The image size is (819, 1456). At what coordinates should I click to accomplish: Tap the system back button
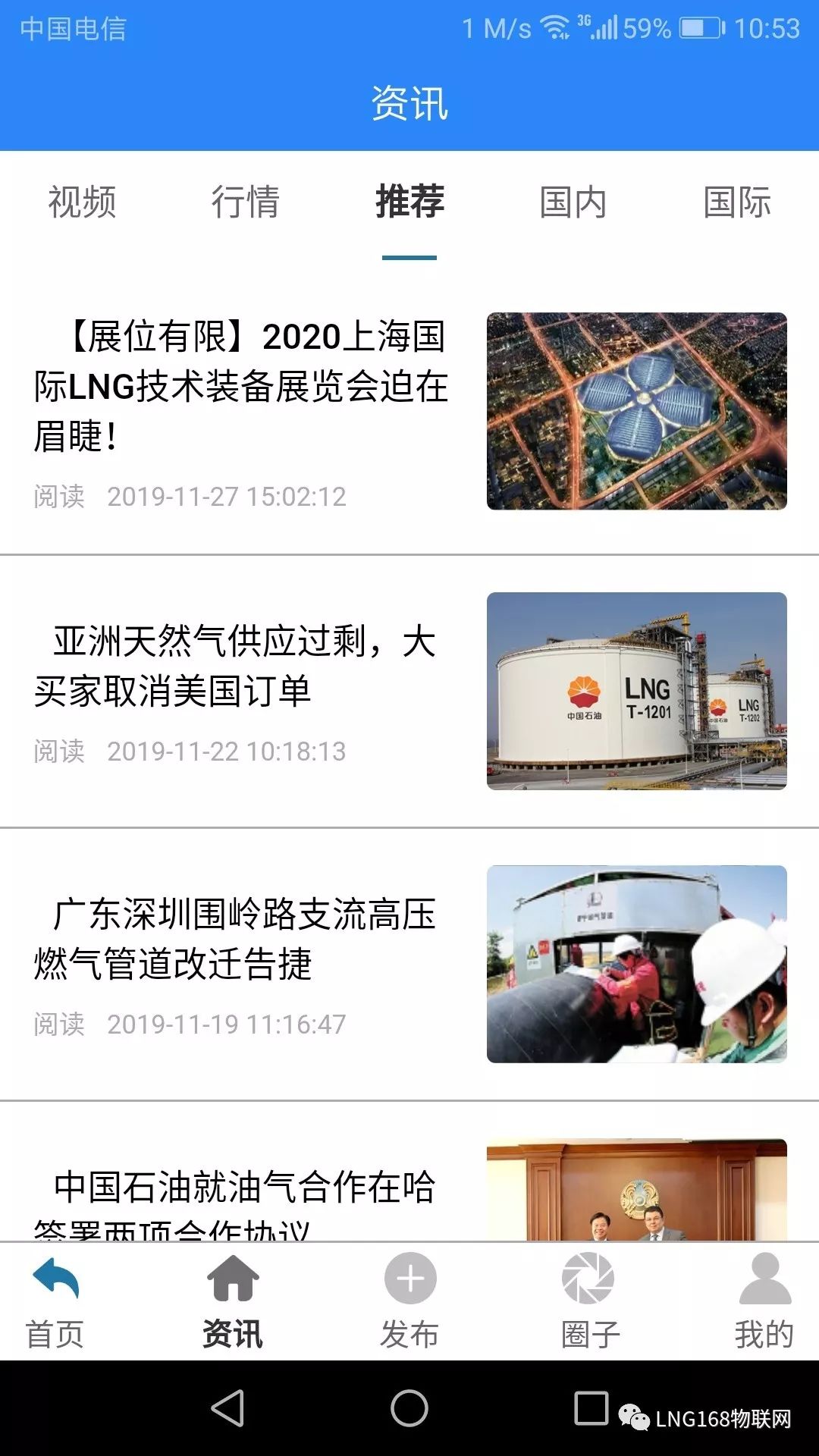pyautogui.click(x=227, y=1409)
